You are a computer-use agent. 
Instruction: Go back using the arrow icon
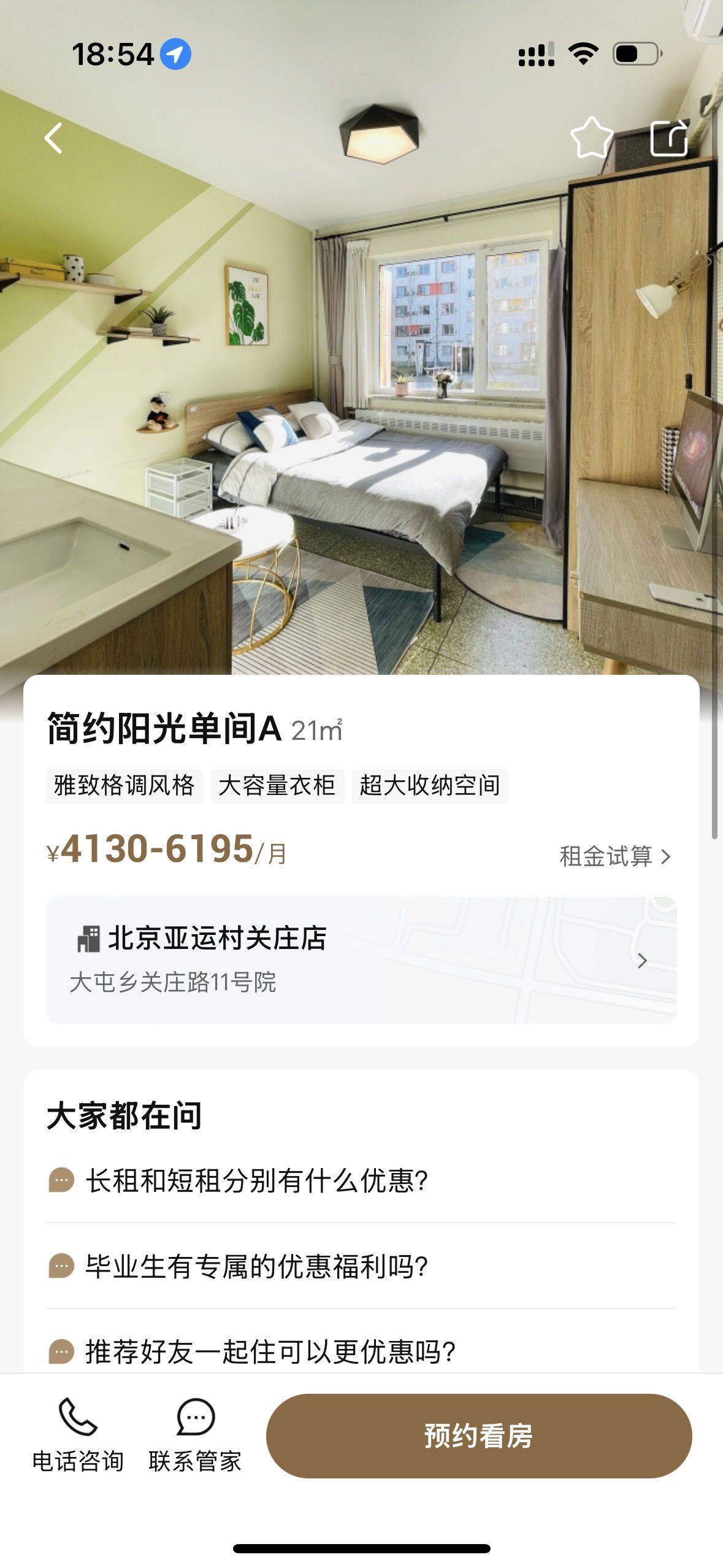[x=54, y=138]
